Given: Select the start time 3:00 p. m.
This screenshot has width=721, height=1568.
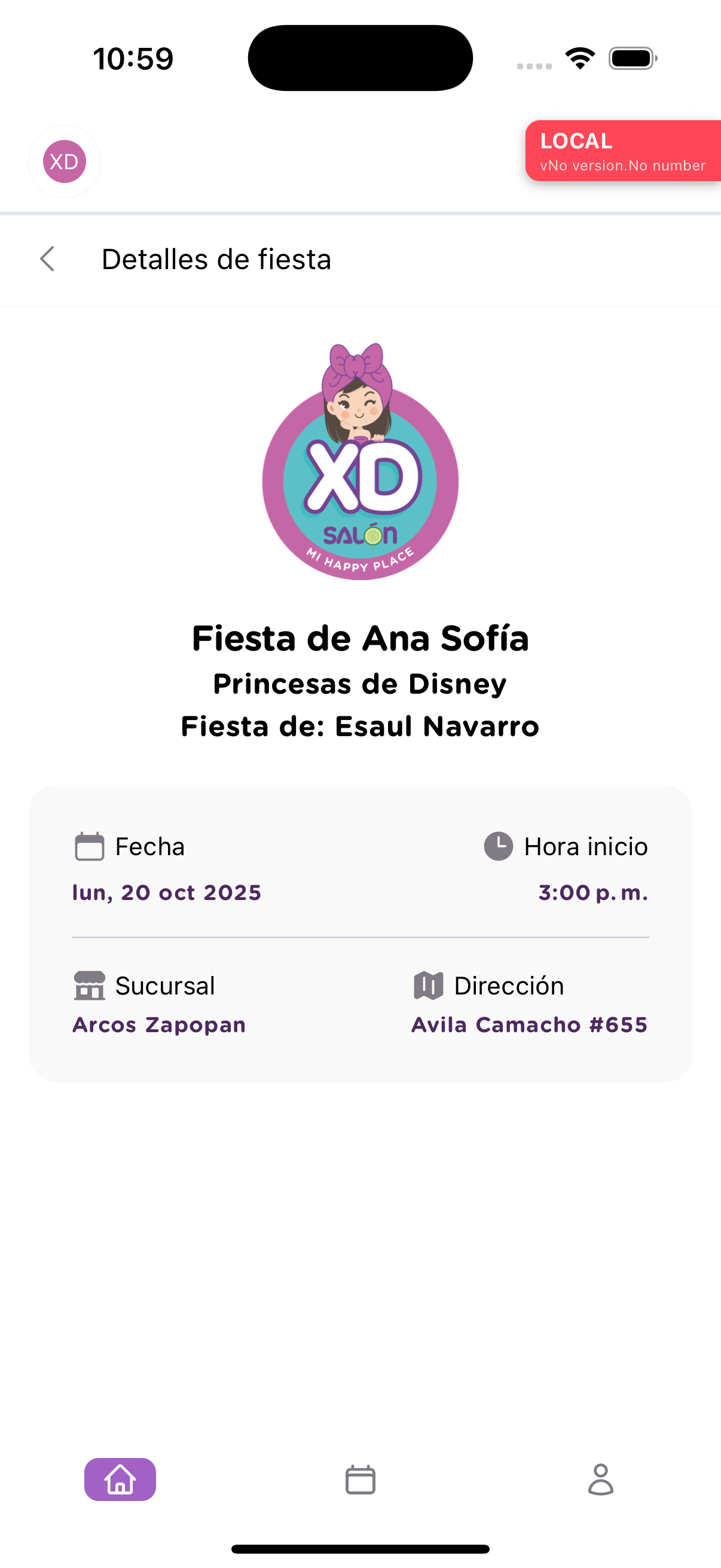Looking at the screenshot, I should tap(594, 892).
